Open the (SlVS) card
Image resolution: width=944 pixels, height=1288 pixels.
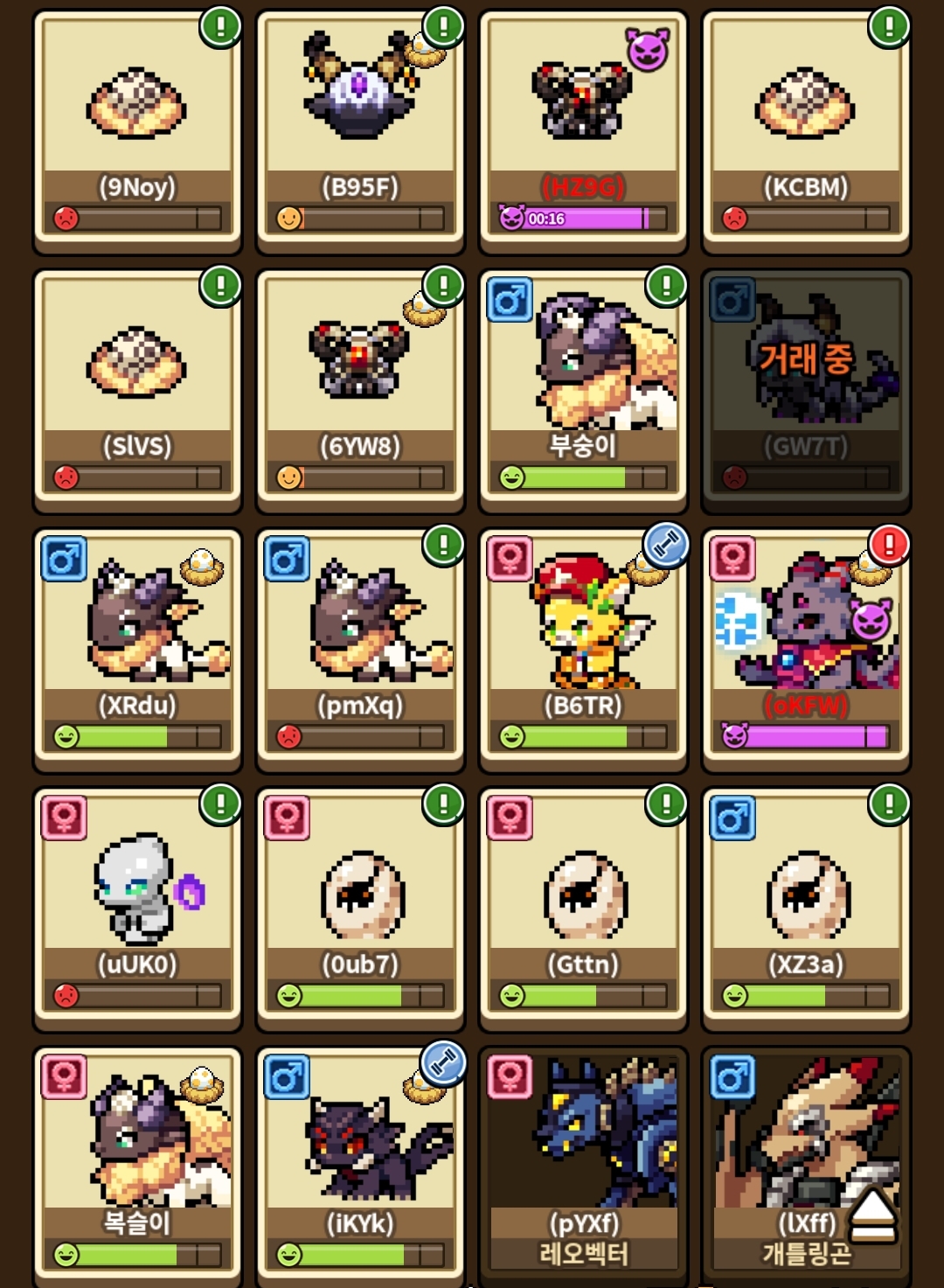(x=137, y=391)
